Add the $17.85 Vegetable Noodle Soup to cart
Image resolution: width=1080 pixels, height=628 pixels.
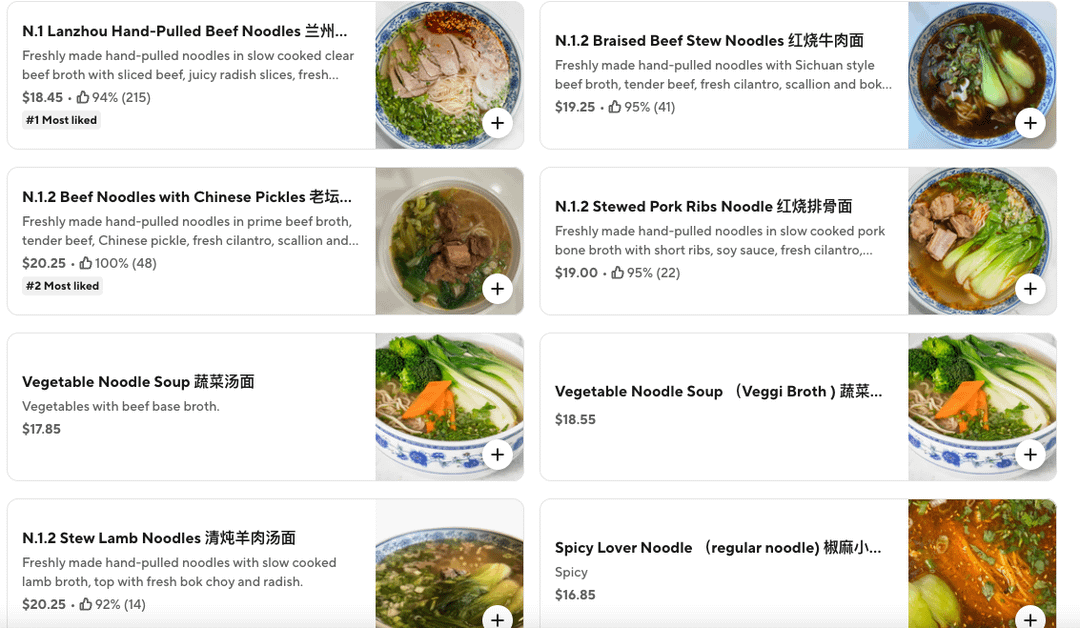coord(497,455)
